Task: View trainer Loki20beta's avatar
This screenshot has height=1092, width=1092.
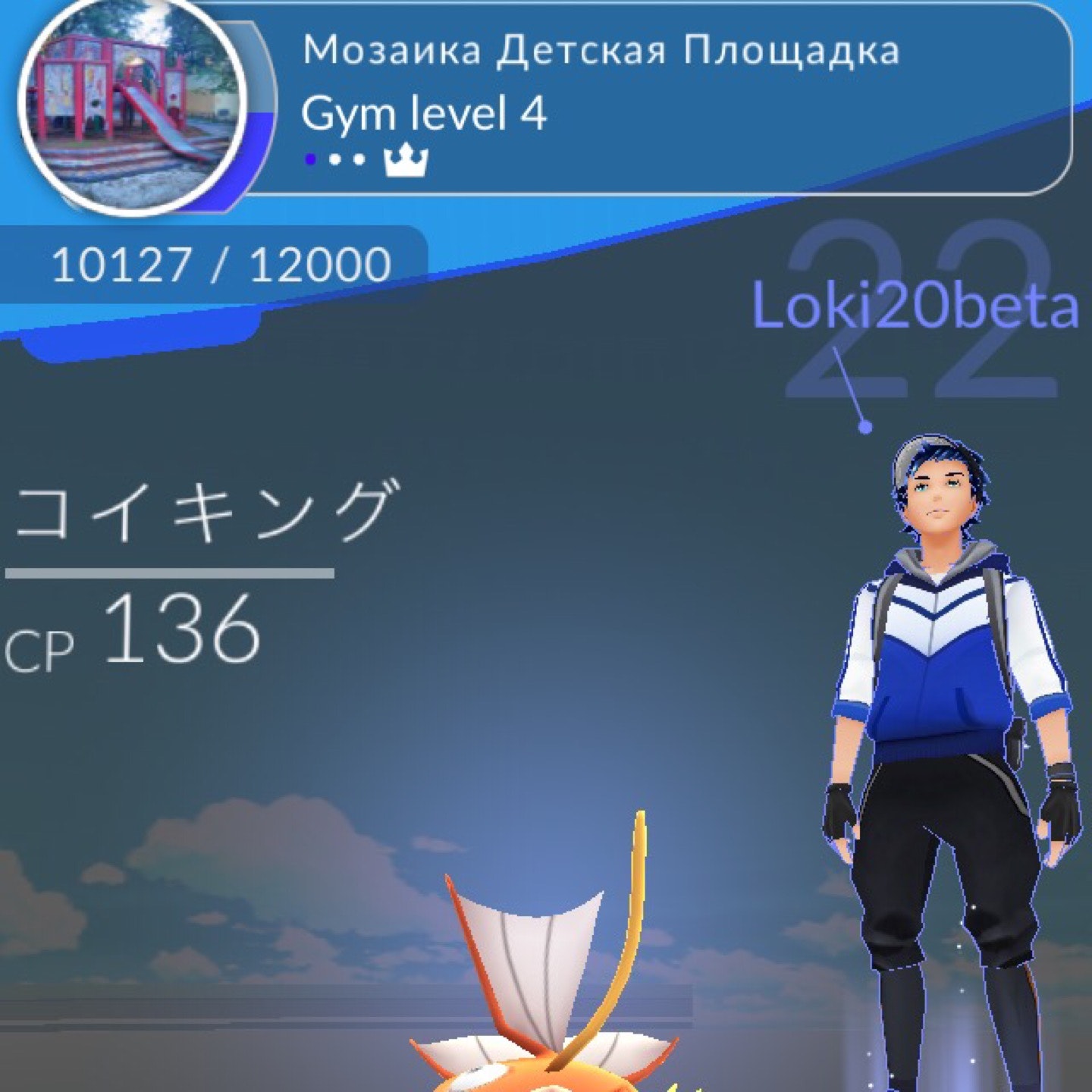Action: [x=952, y=758]
